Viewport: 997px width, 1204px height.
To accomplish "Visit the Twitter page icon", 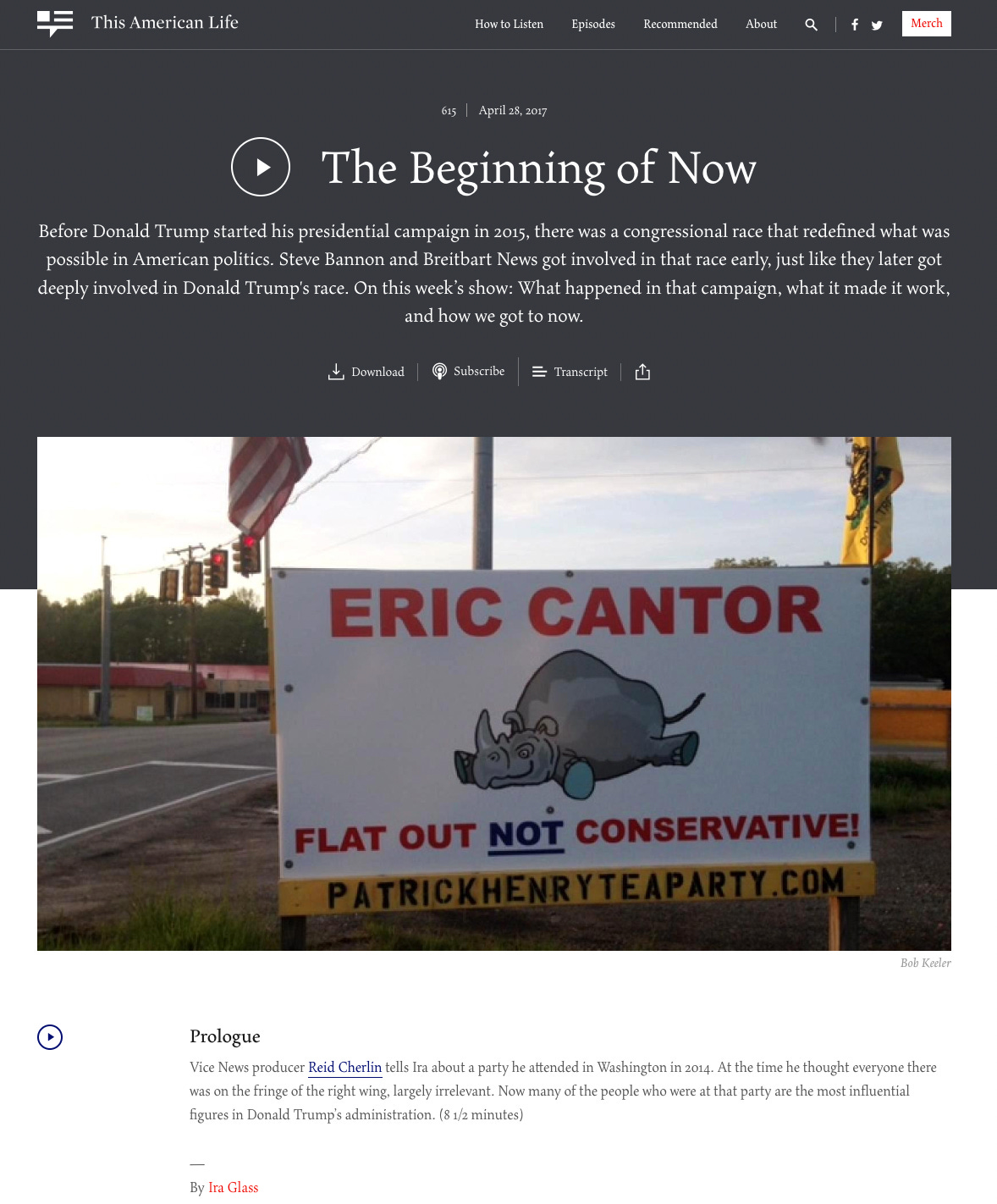I will (877, 25).
